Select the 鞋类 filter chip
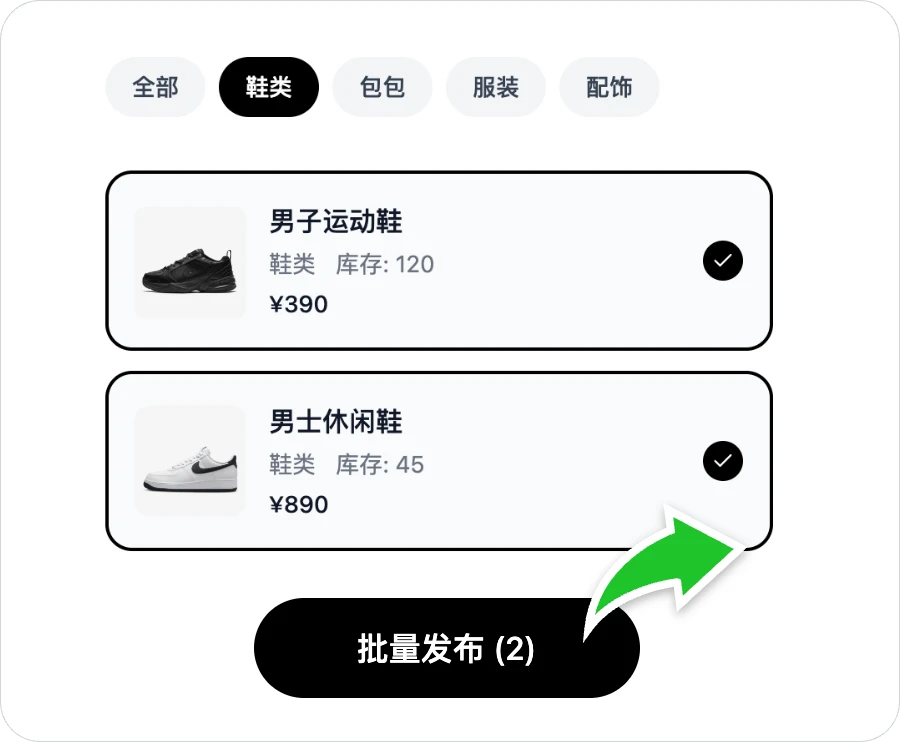Viewport: 900px width, 742px height. click(268, 87)
